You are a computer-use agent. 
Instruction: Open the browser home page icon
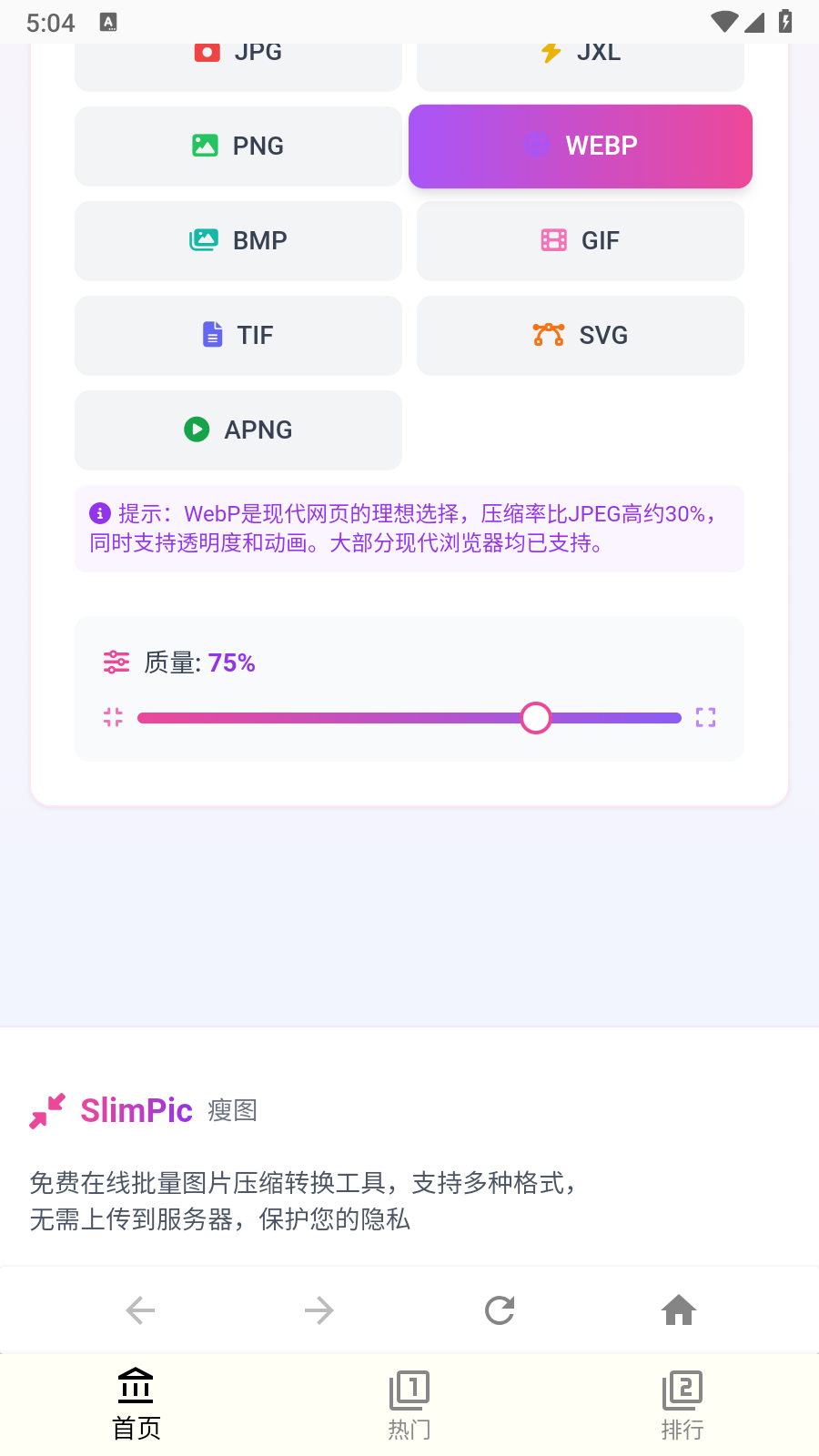(x=679, y=1310)
